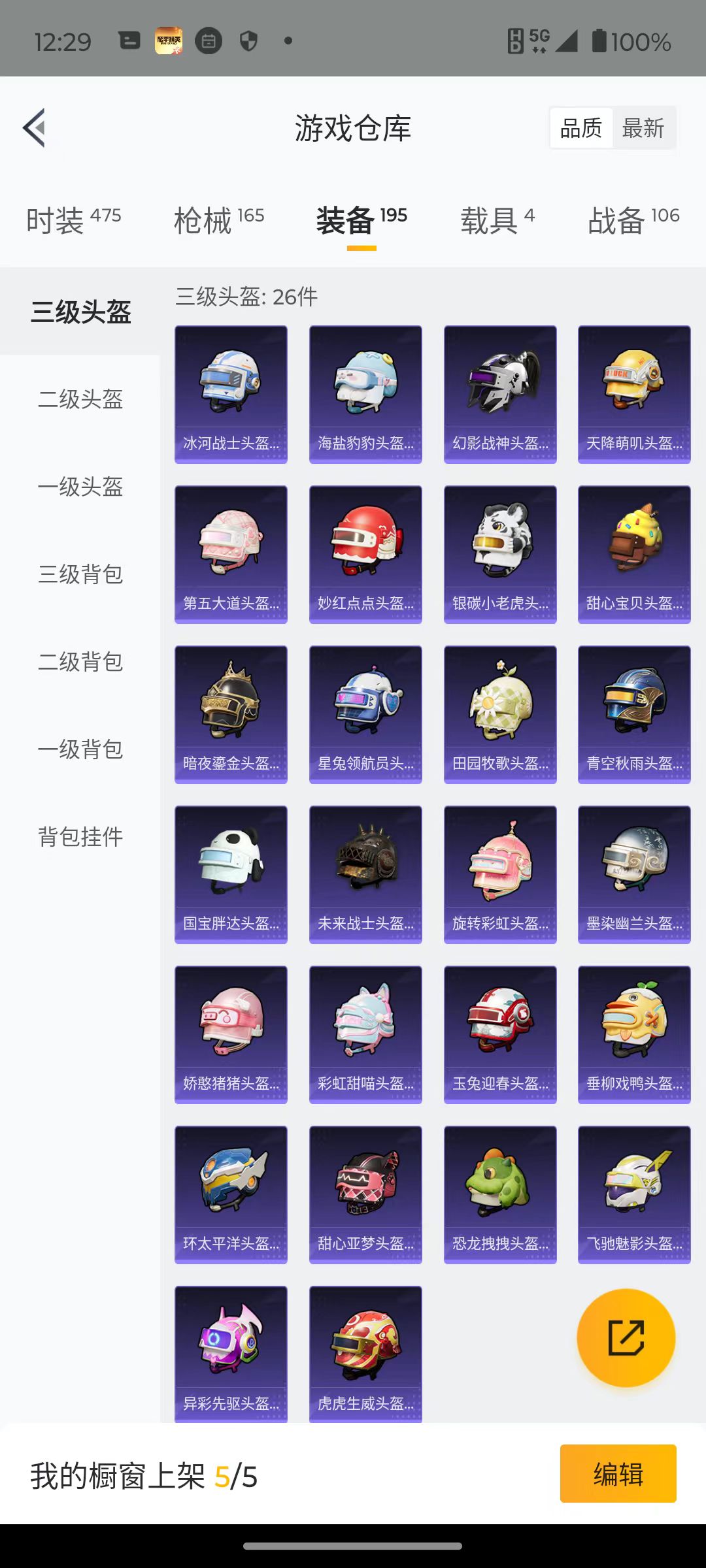Tap the 编辑 button
The height and width of the screenshot is (1568, 706).
[618, 1473]
